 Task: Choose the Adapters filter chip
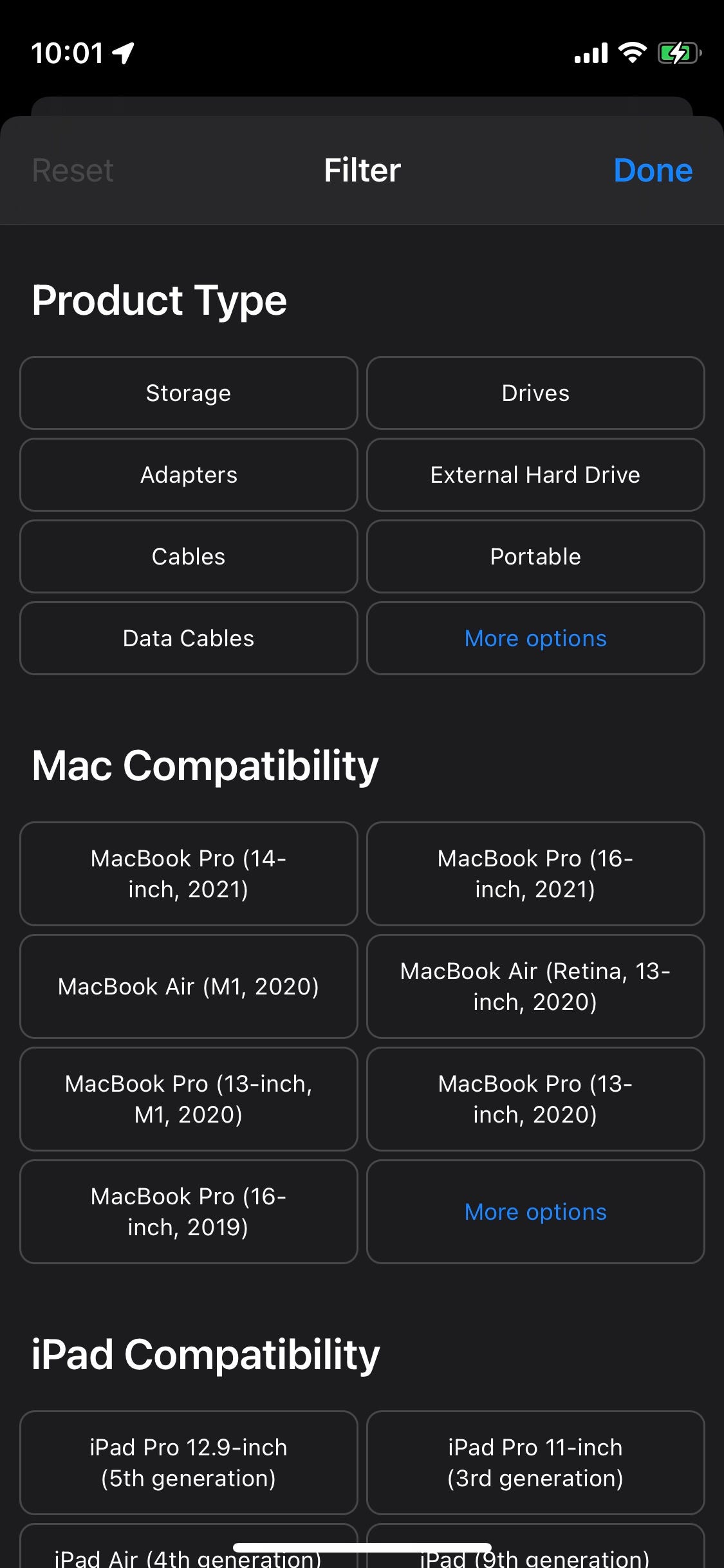pyautogui.click(x=189, y=474)
